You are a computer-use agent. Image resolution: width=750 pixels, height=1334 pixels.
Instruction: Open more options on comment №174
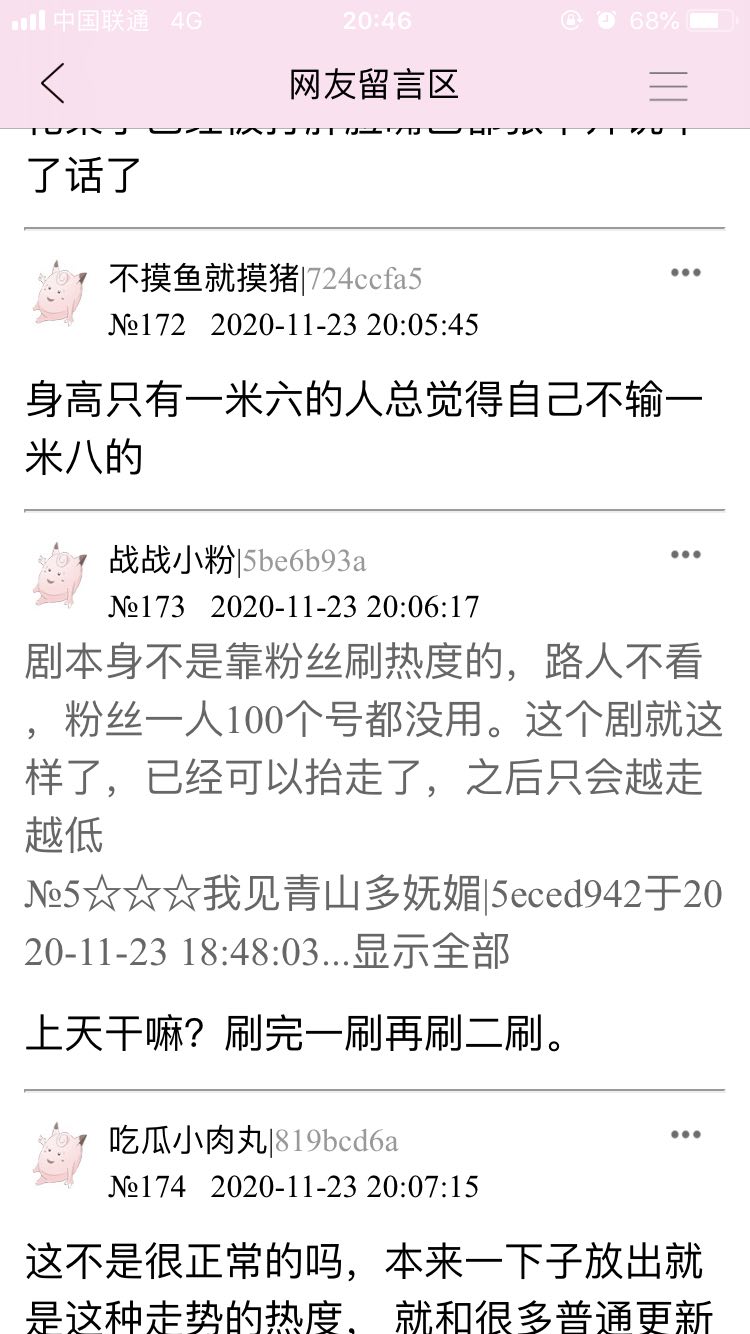pyautogui.click(x=685, y=1134)
